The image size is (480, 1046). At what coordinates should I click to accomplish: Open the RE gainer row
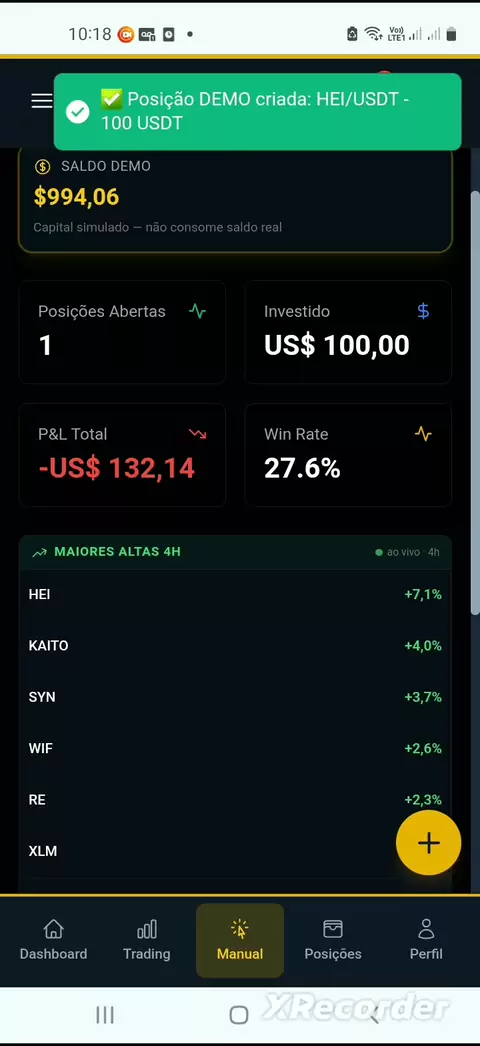click(x=235, y=800)
